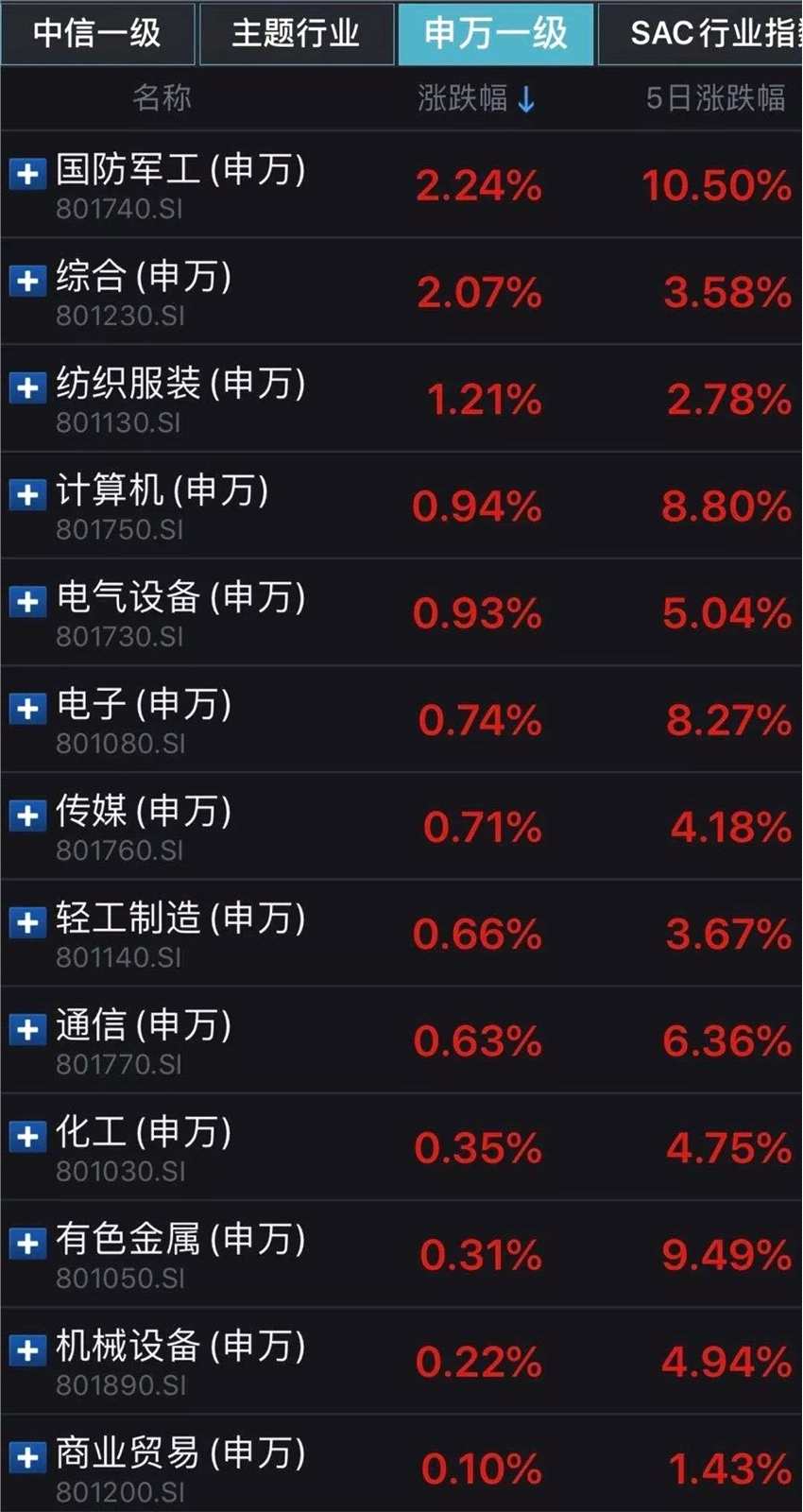This screenshot has height=1512, width=803.
Task: Expand the 电气设备(申万) plus icon
Action: pos(27,601)
